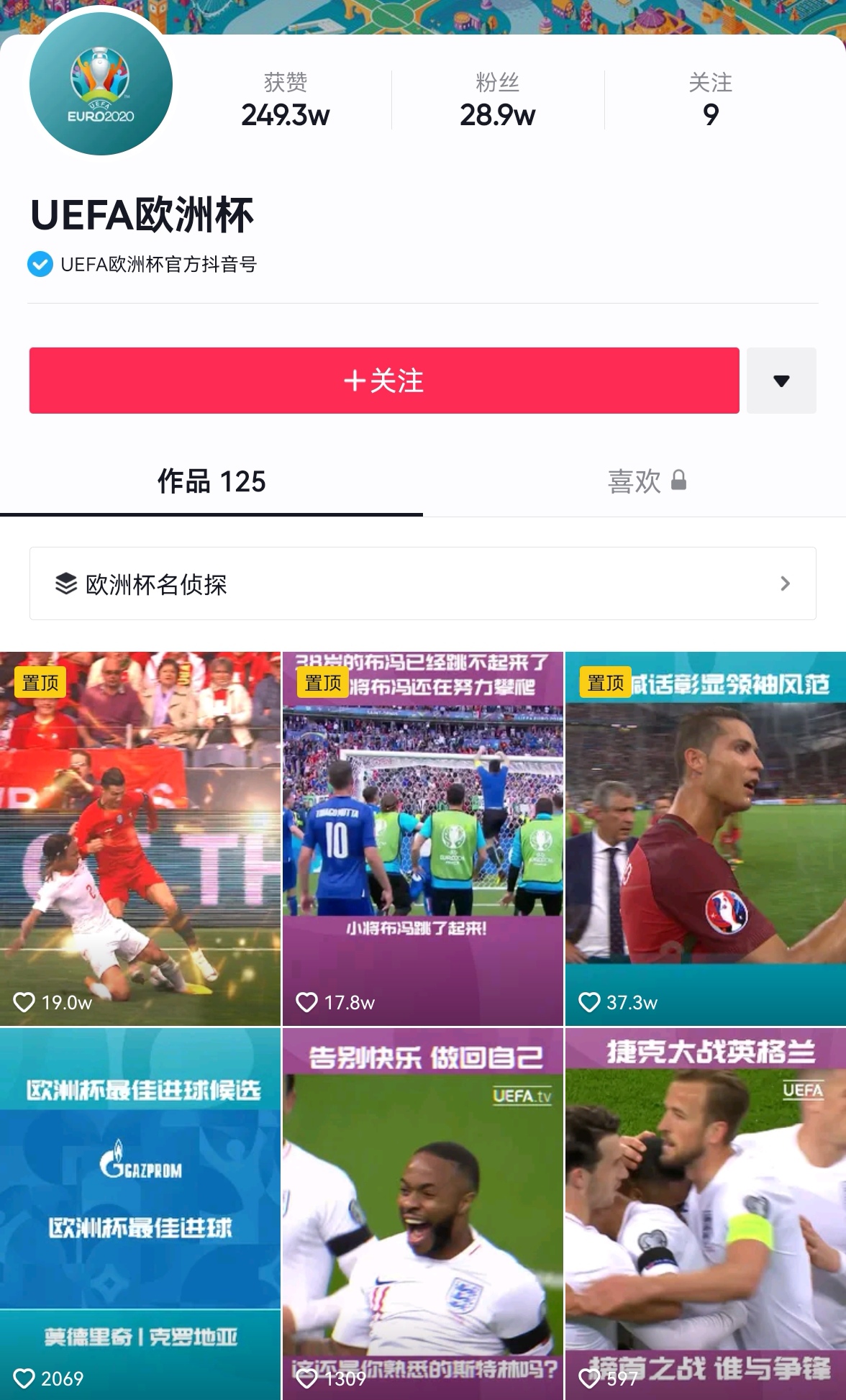Viewport: 846px width, 1400px height.
Task: Expand the 欧洲杯名侦探 collection via its chevron
Action: (784, 585)
